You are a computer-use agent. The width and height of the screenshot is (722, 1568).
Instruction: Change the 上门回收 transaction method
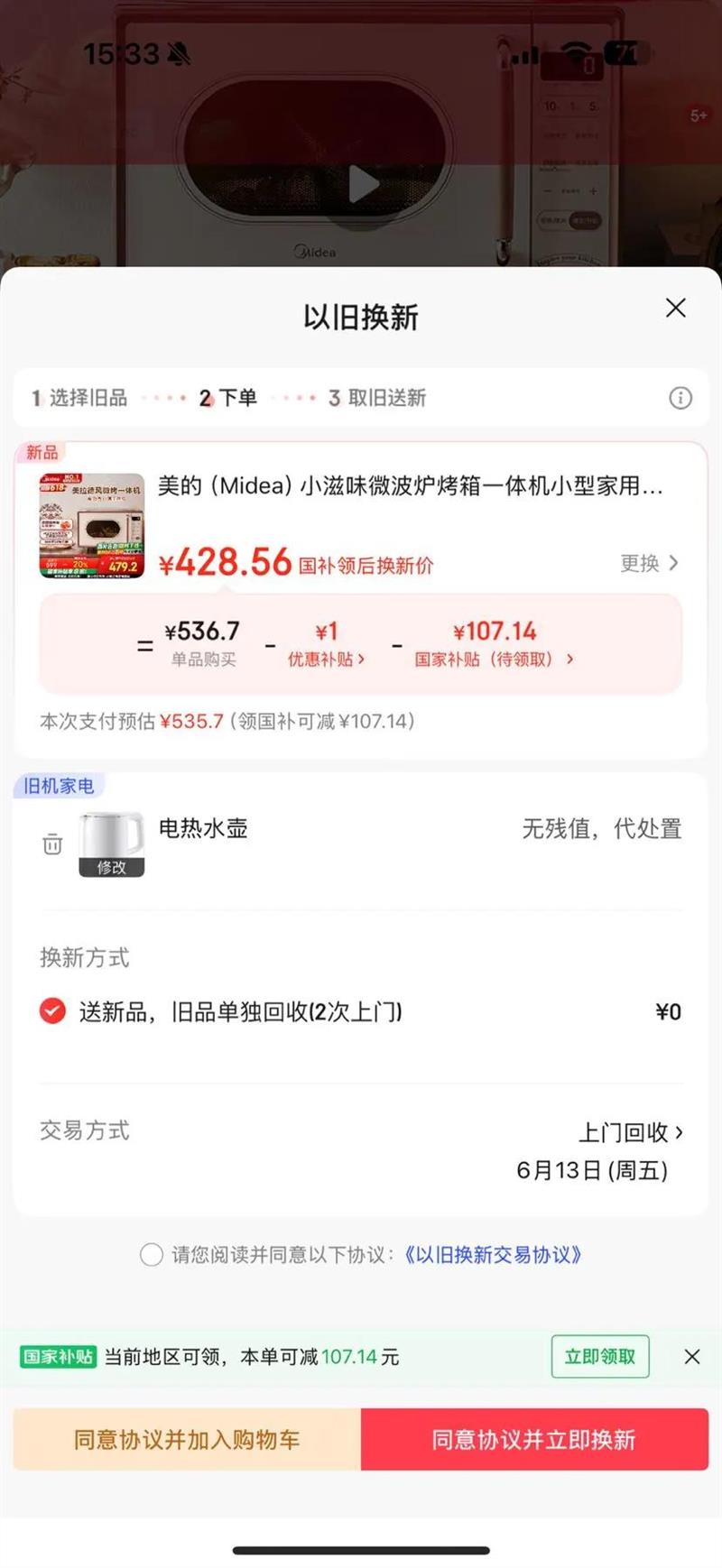point(630,1132)
